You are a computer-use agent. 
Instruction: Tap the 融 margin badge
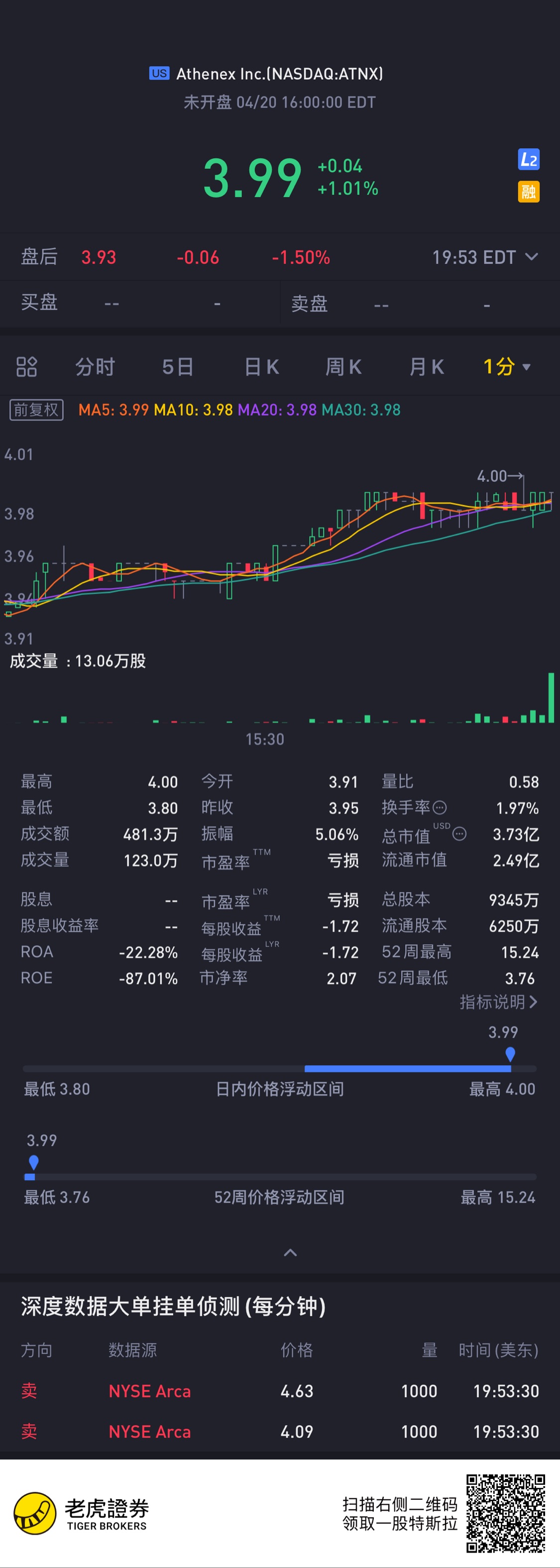528,192
